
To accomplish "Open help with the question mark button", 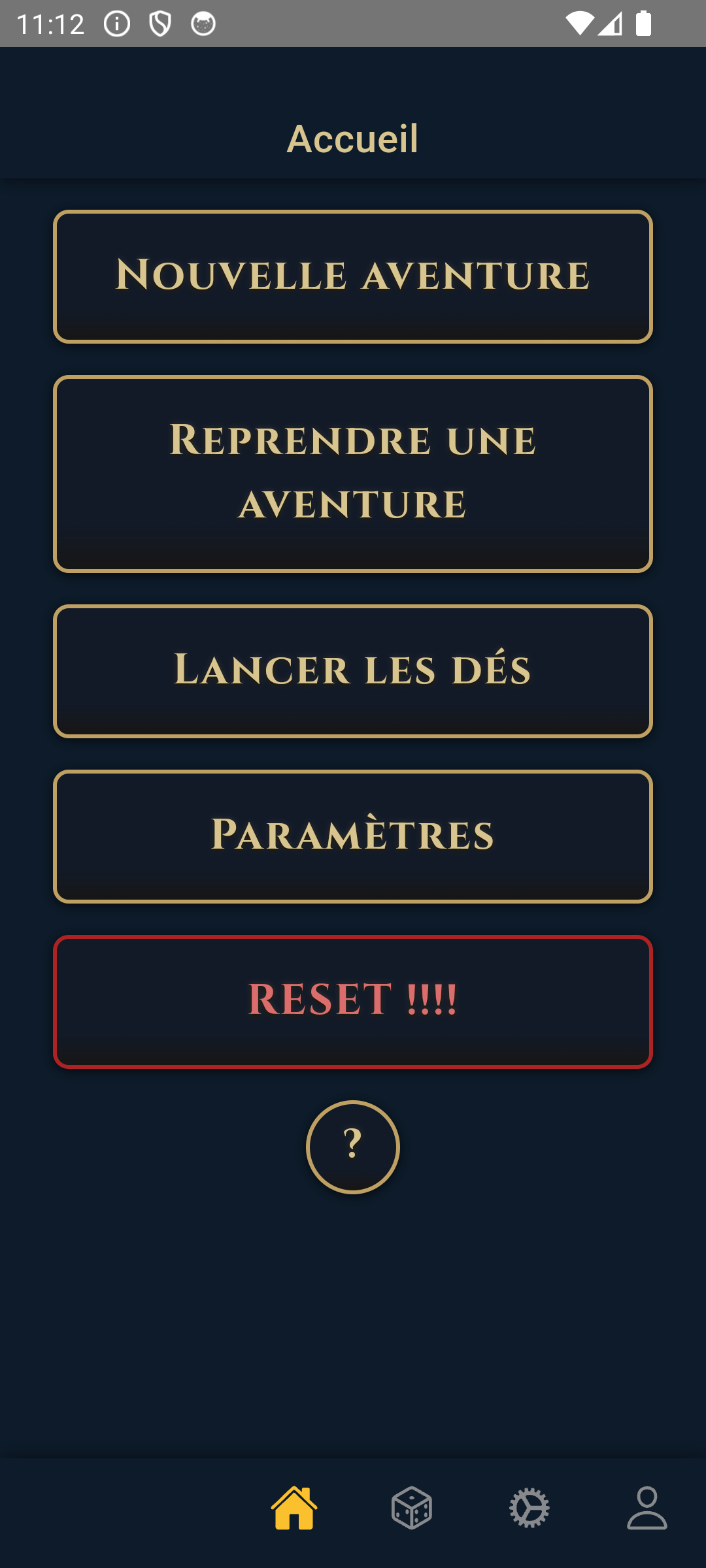I will (x=353, y=1147).
